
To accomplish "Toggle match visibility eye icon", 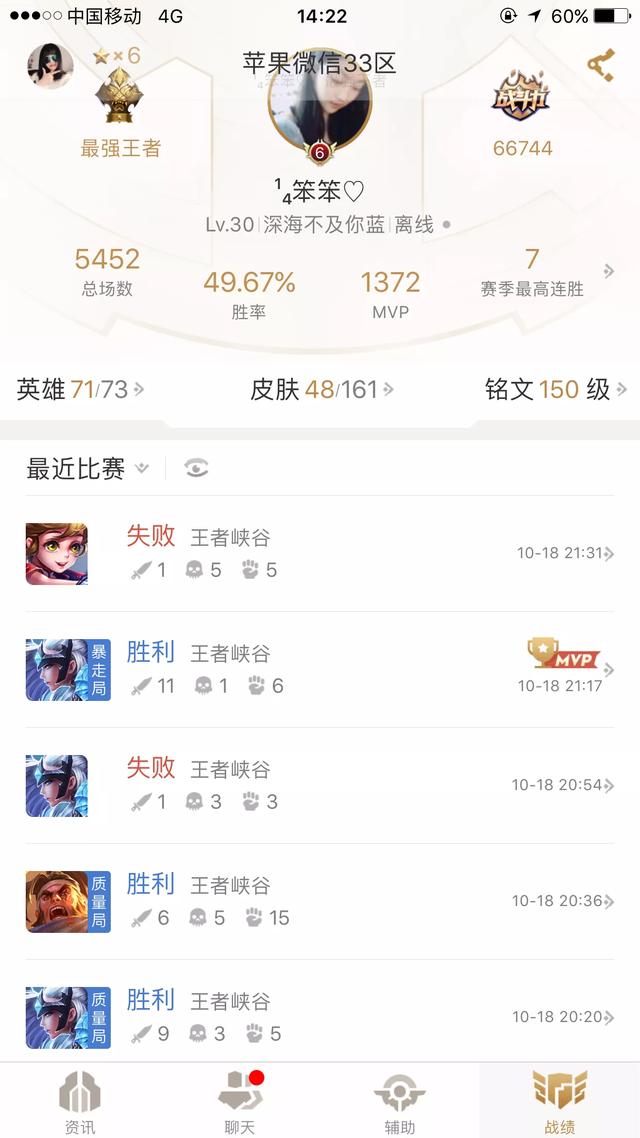I will (x=196, y=468).
